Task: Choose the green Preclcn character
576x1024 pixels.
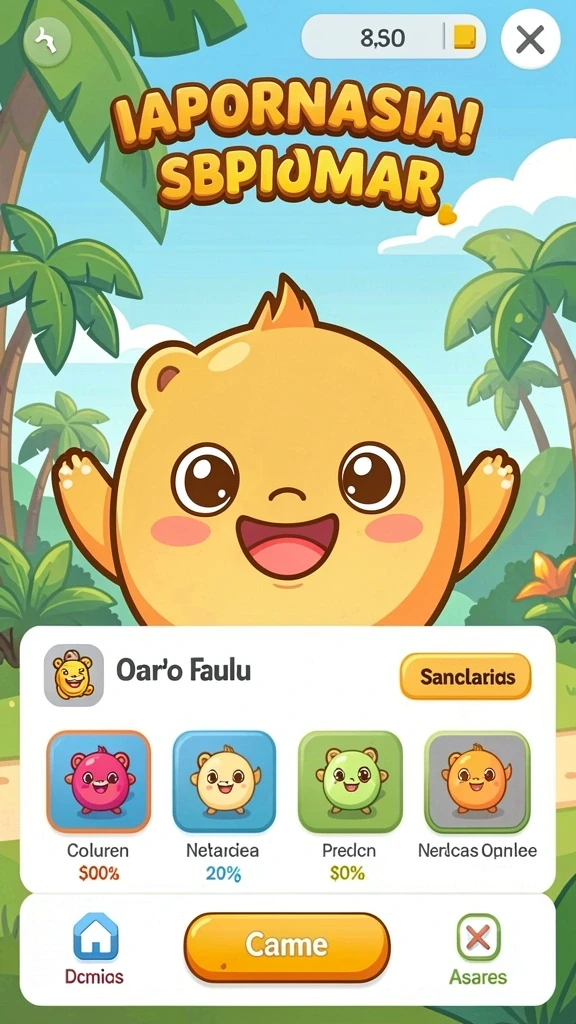Action: [350, 782]
